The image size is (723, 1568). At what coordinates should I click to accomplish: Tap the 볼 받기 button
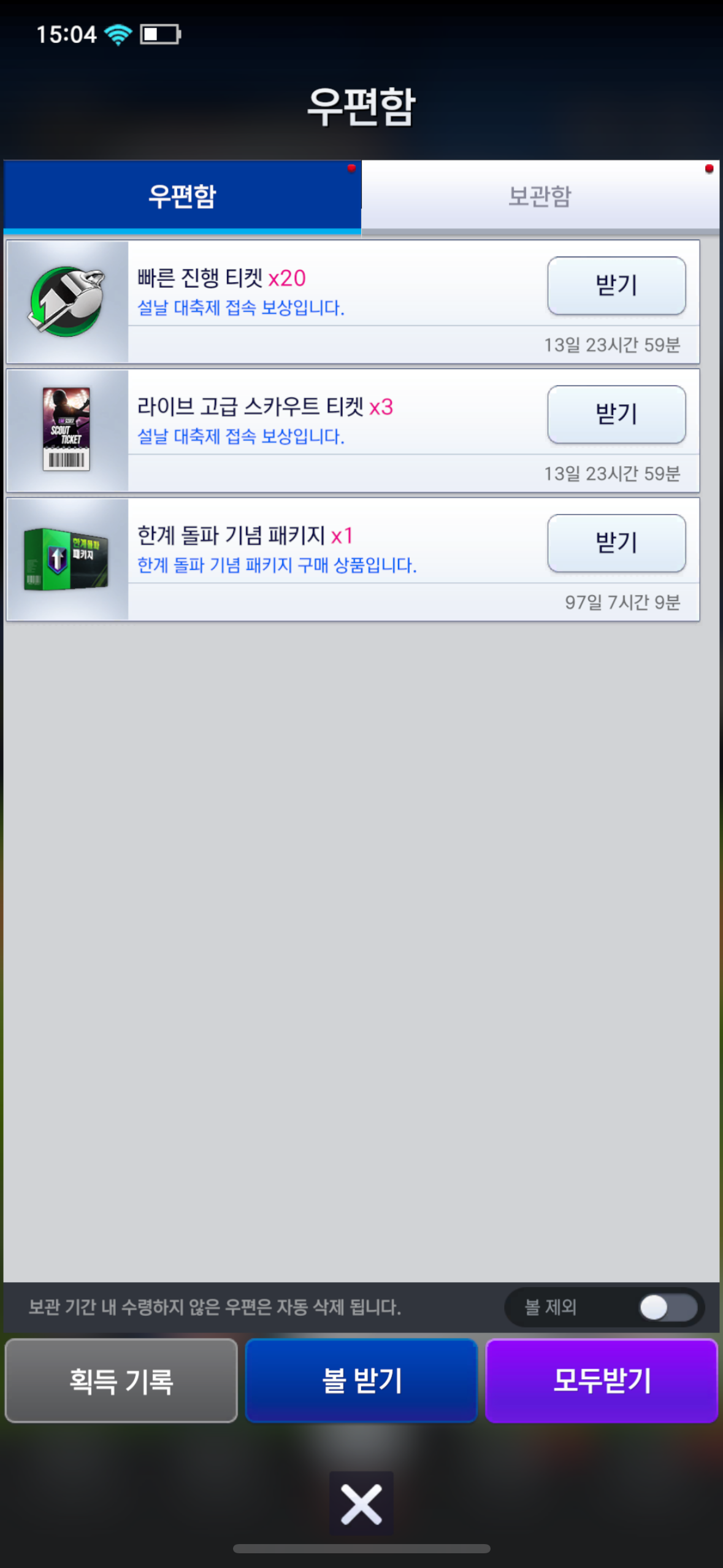pos(361,1380)
